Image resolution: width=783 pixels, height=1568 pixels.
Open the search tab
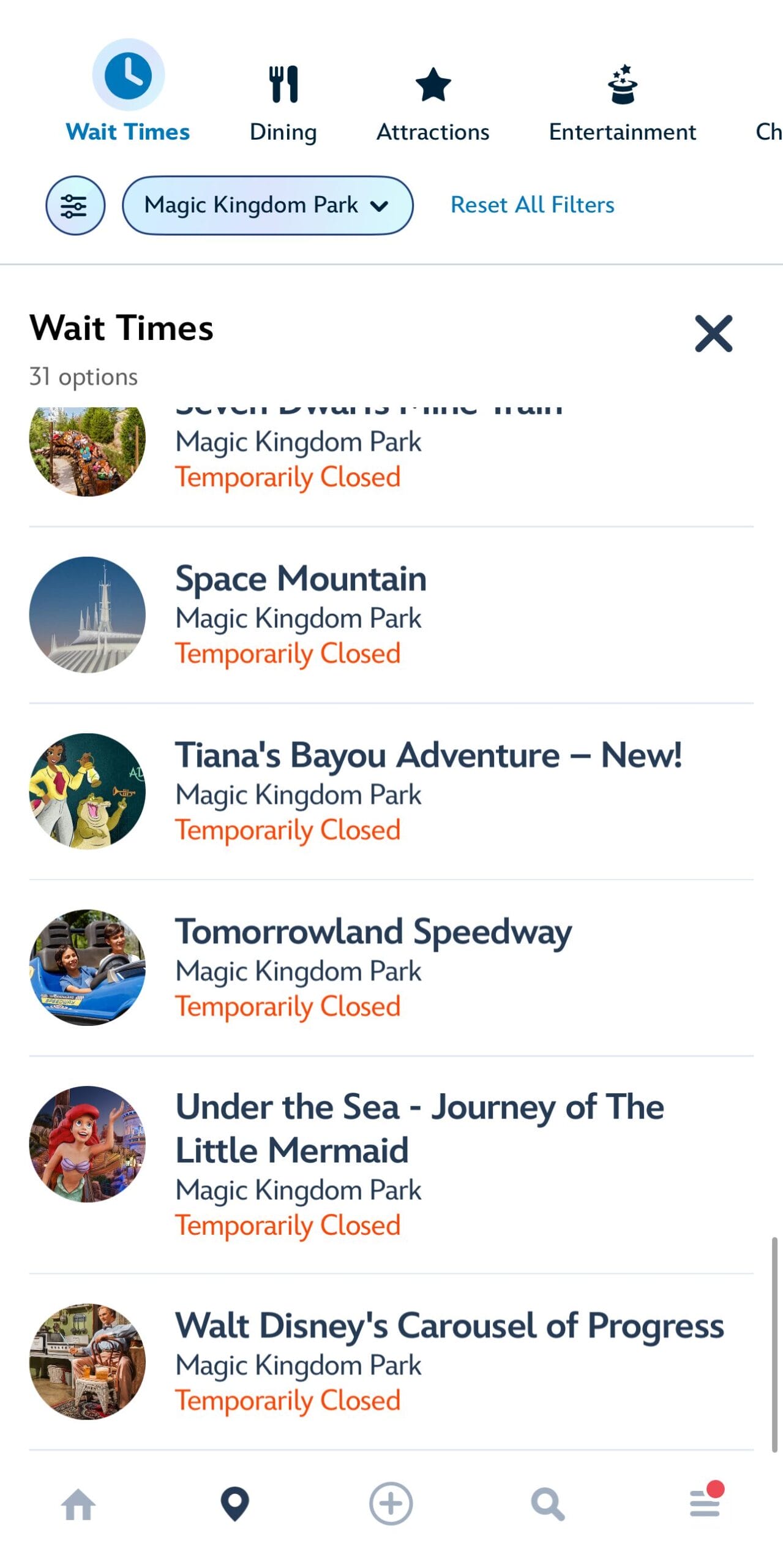click(x=547, y=1504)
